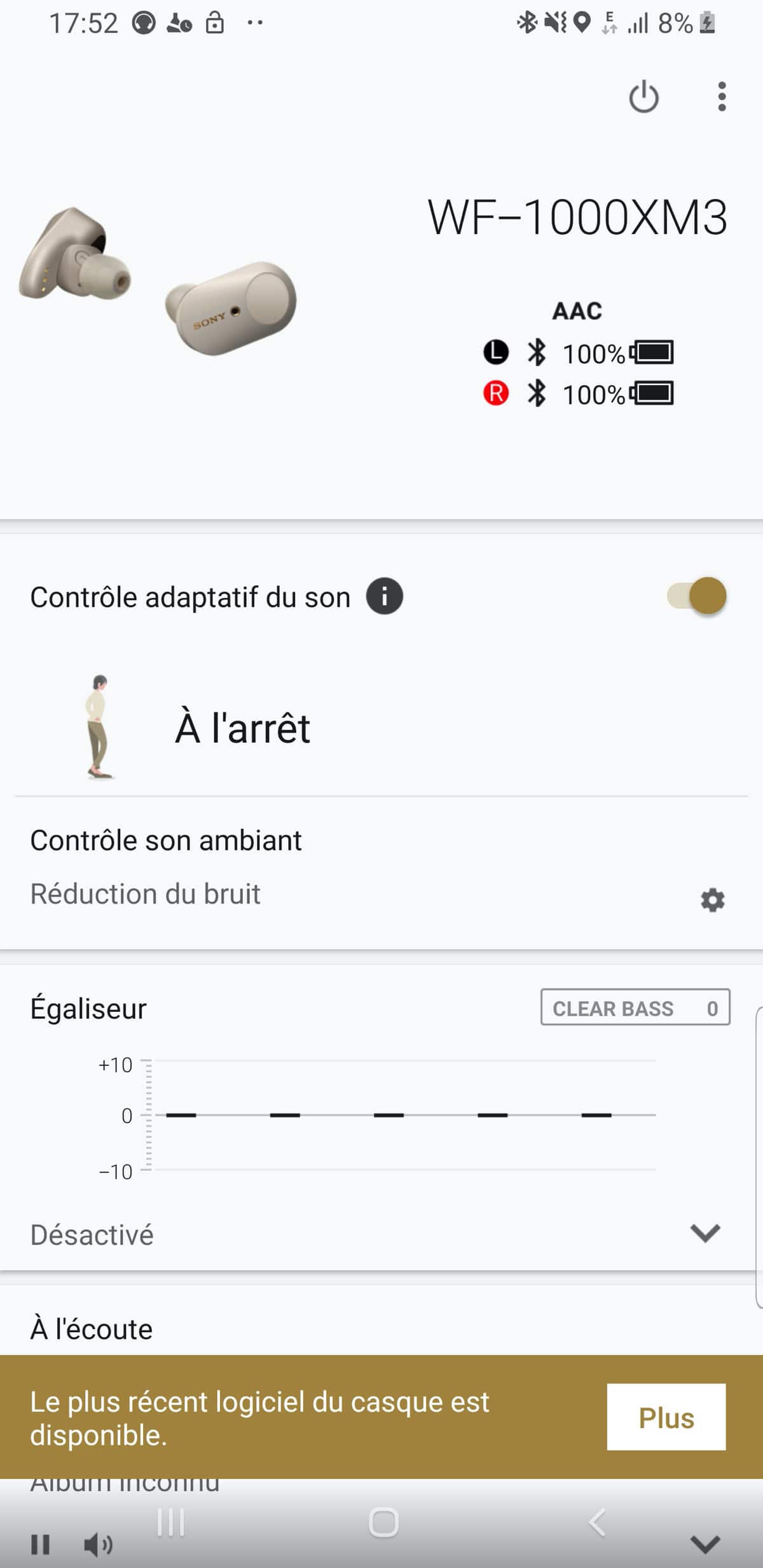
Task: Open system recent apps
Action: point(170,1522)
